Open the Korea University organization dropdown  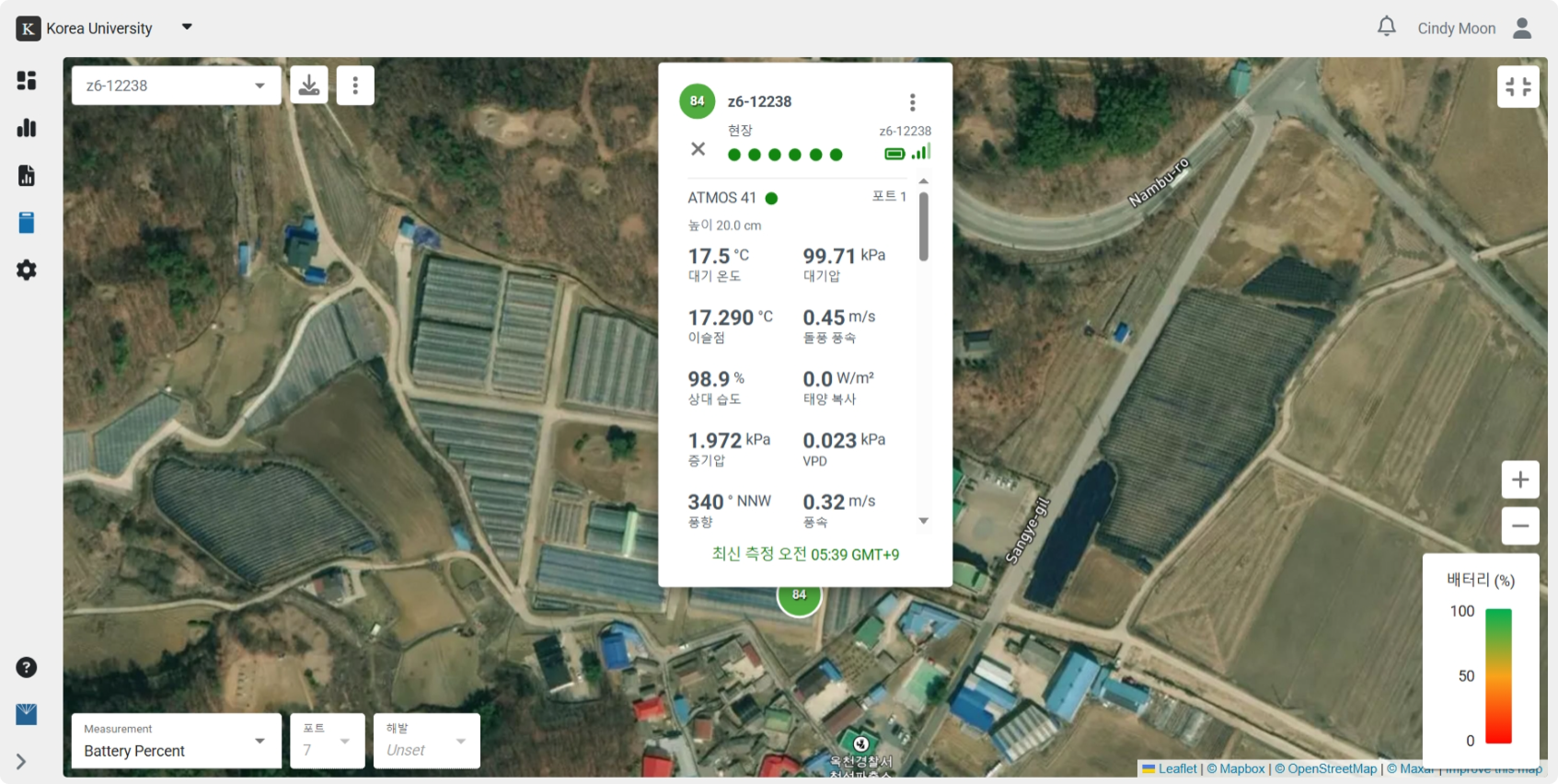pos(187,27)
